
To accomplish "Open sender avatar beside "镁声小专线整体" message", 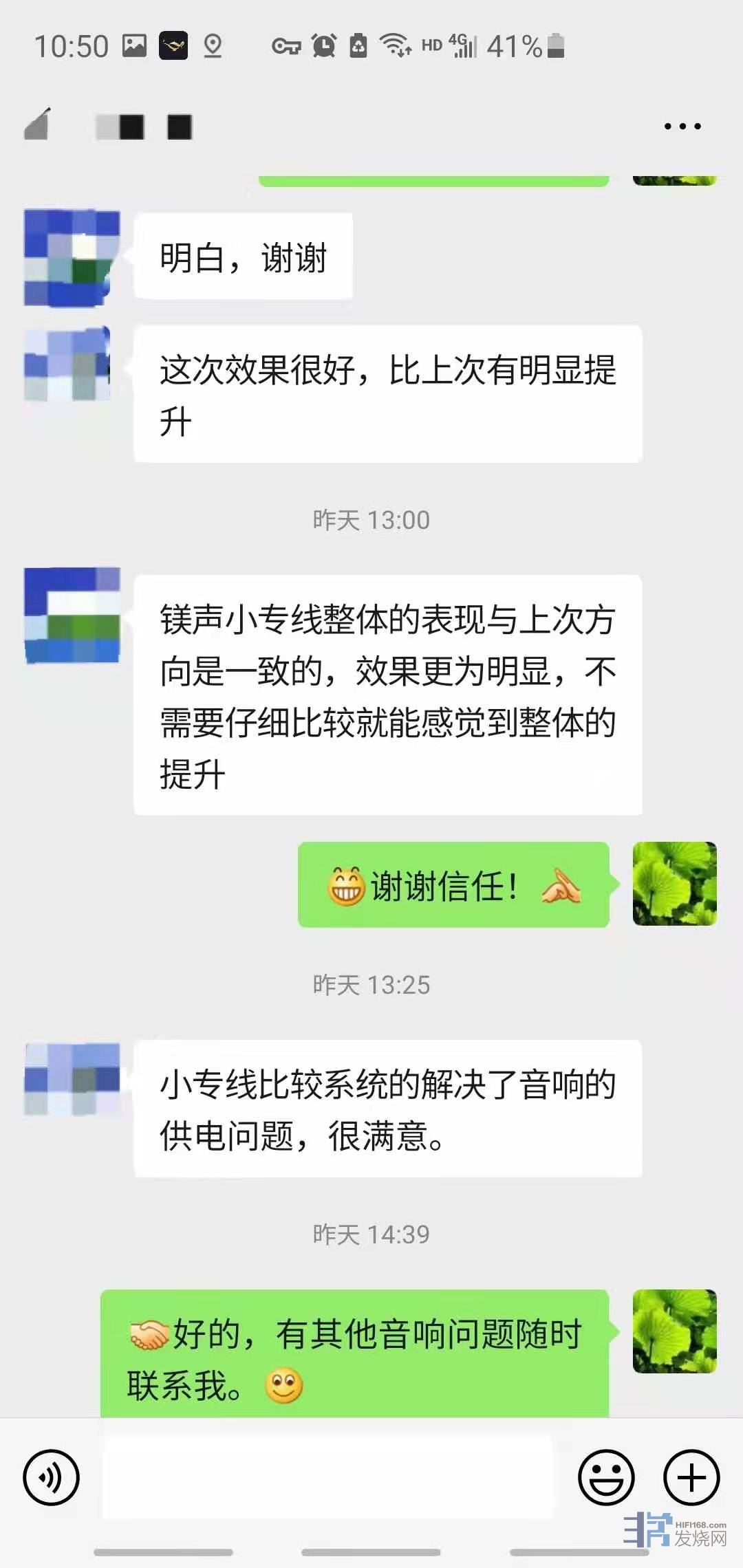I will coord(72,616).
